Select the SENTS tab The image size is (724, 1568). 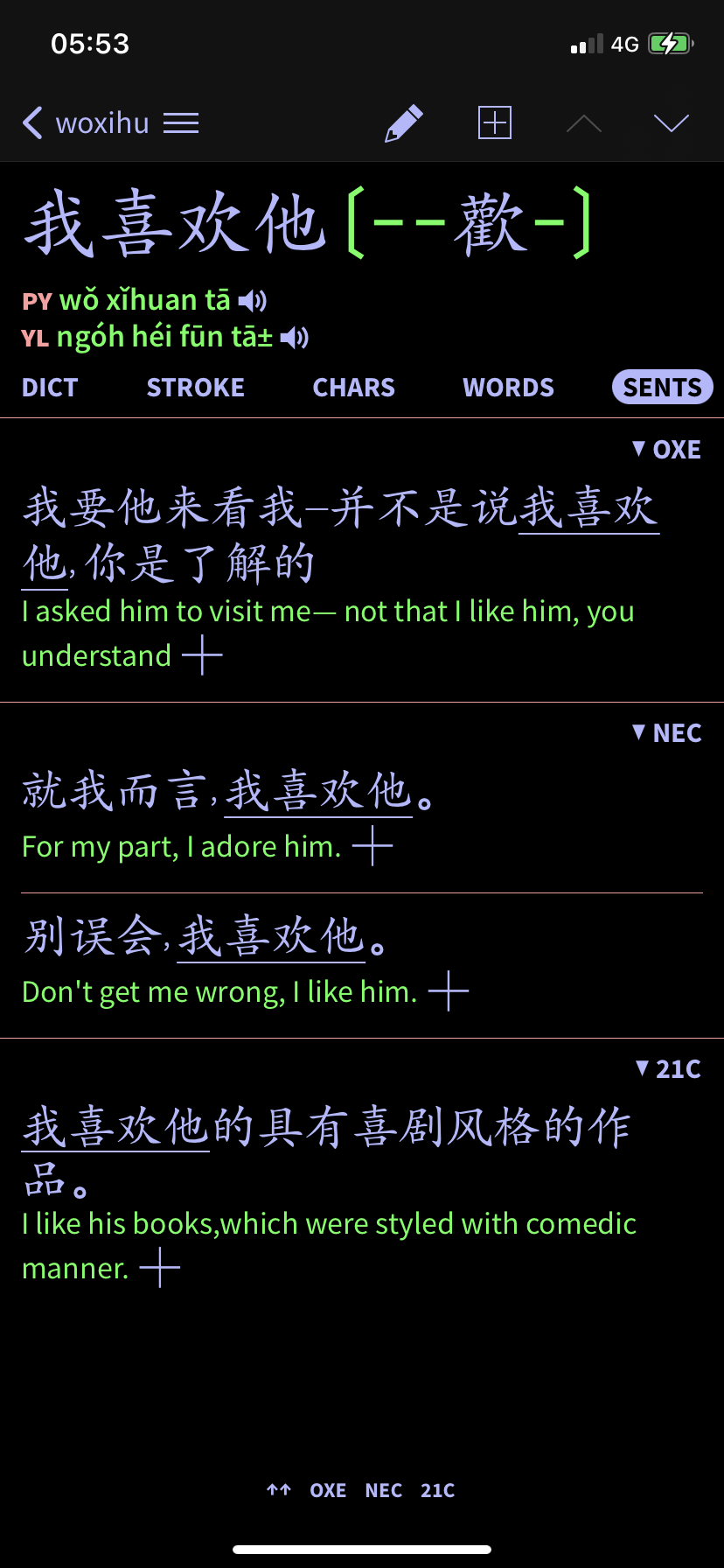[x=662, y=388]
